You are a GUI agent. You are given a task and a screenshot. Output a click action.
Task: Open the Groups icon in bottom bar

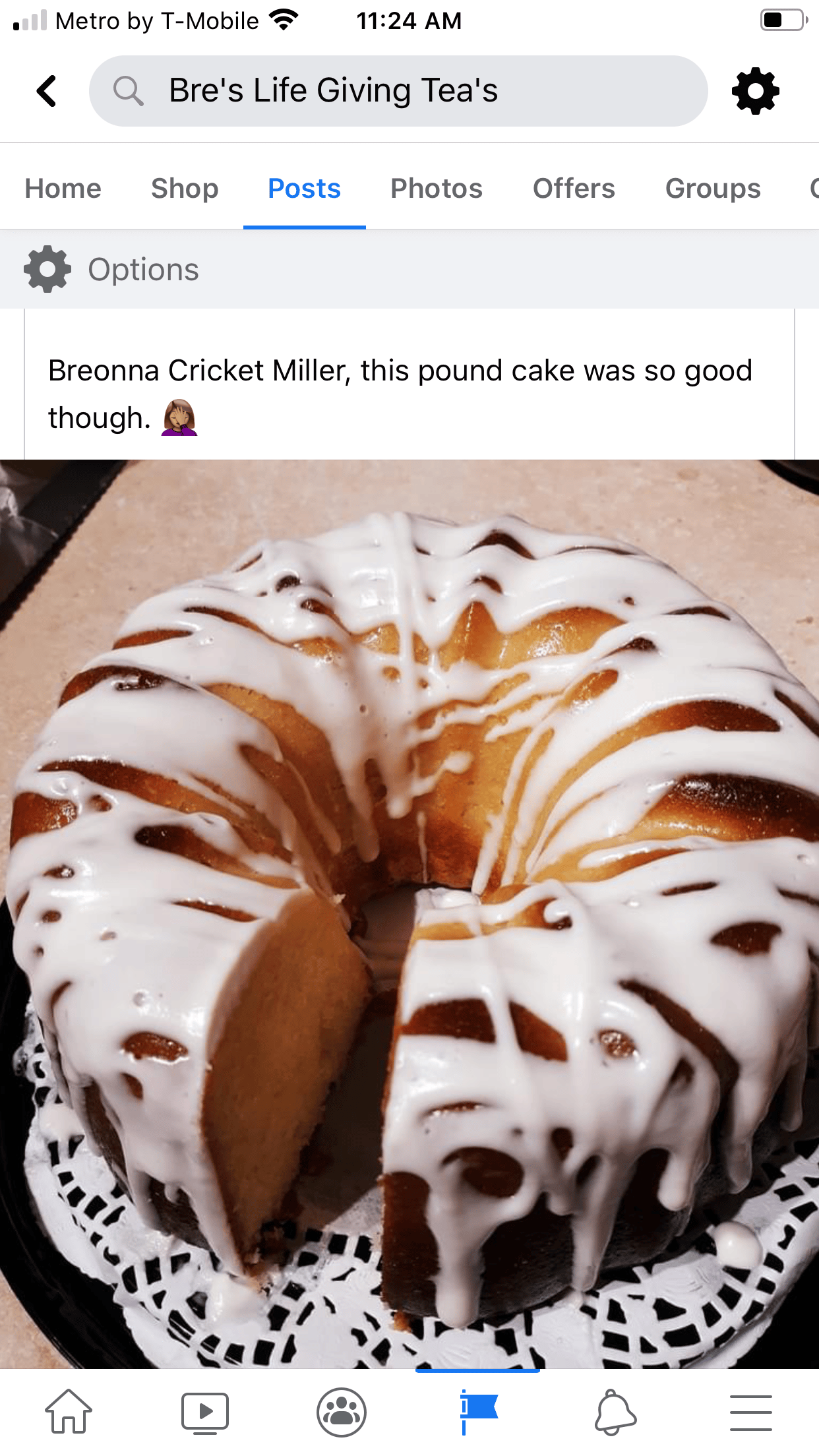[342, 1412]
